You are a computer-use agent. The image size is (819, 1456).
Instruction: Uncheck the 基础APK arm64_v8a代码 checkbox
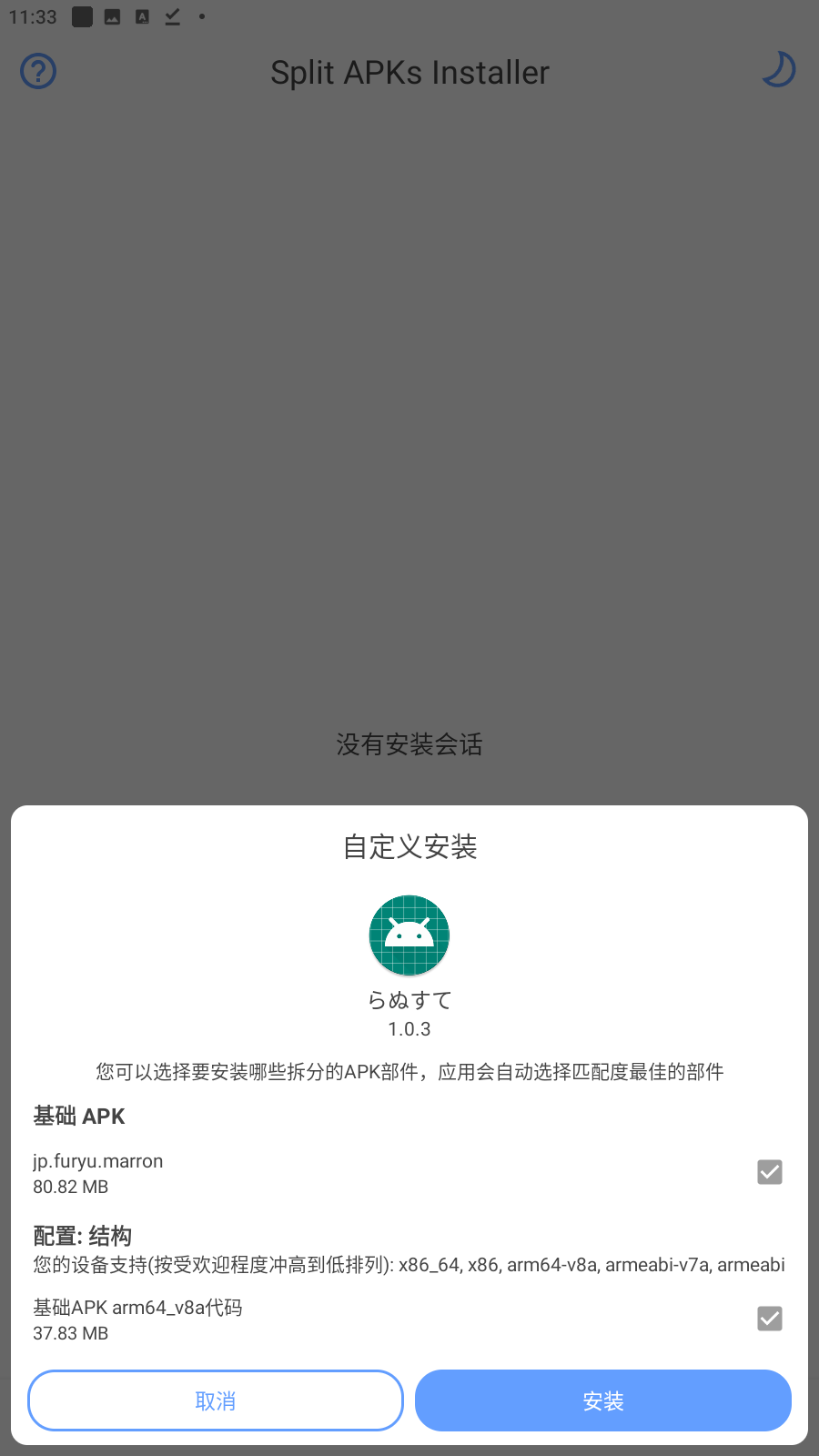(x=769, y=1318)
